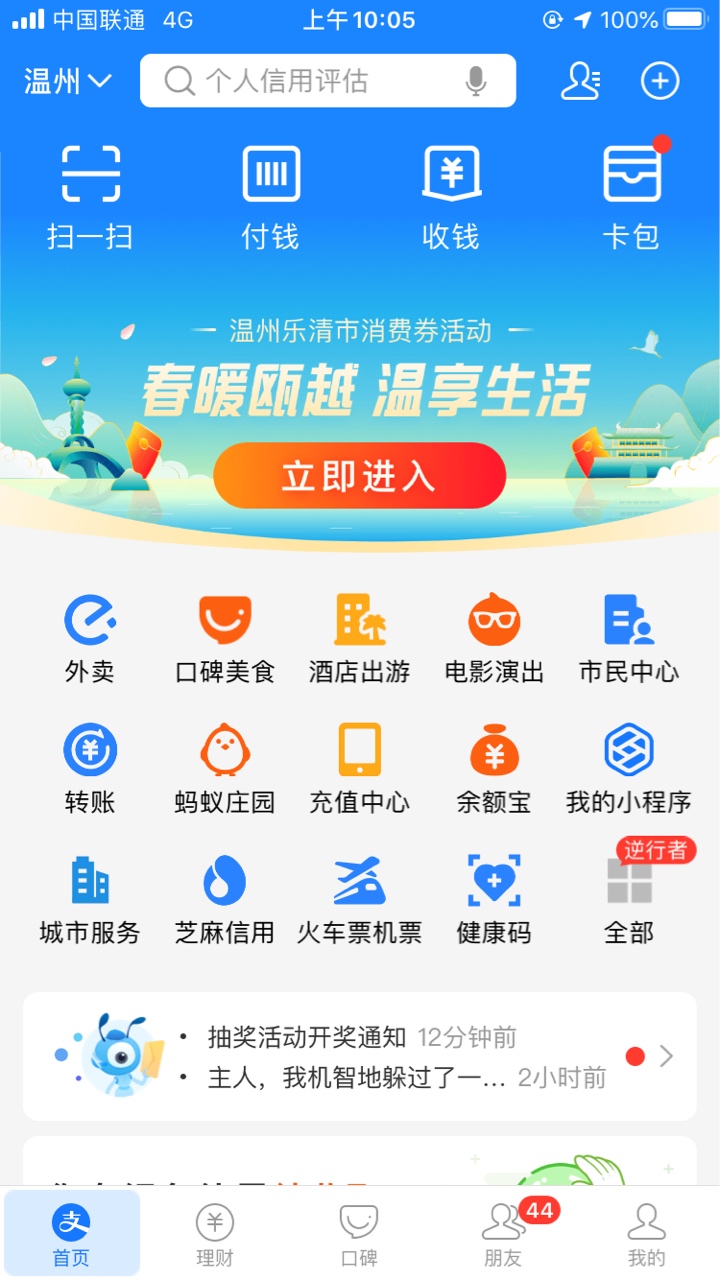Open 转账 transfer service
The width and height of the screenshot is (720, 1280).
(x=90, y=768)
